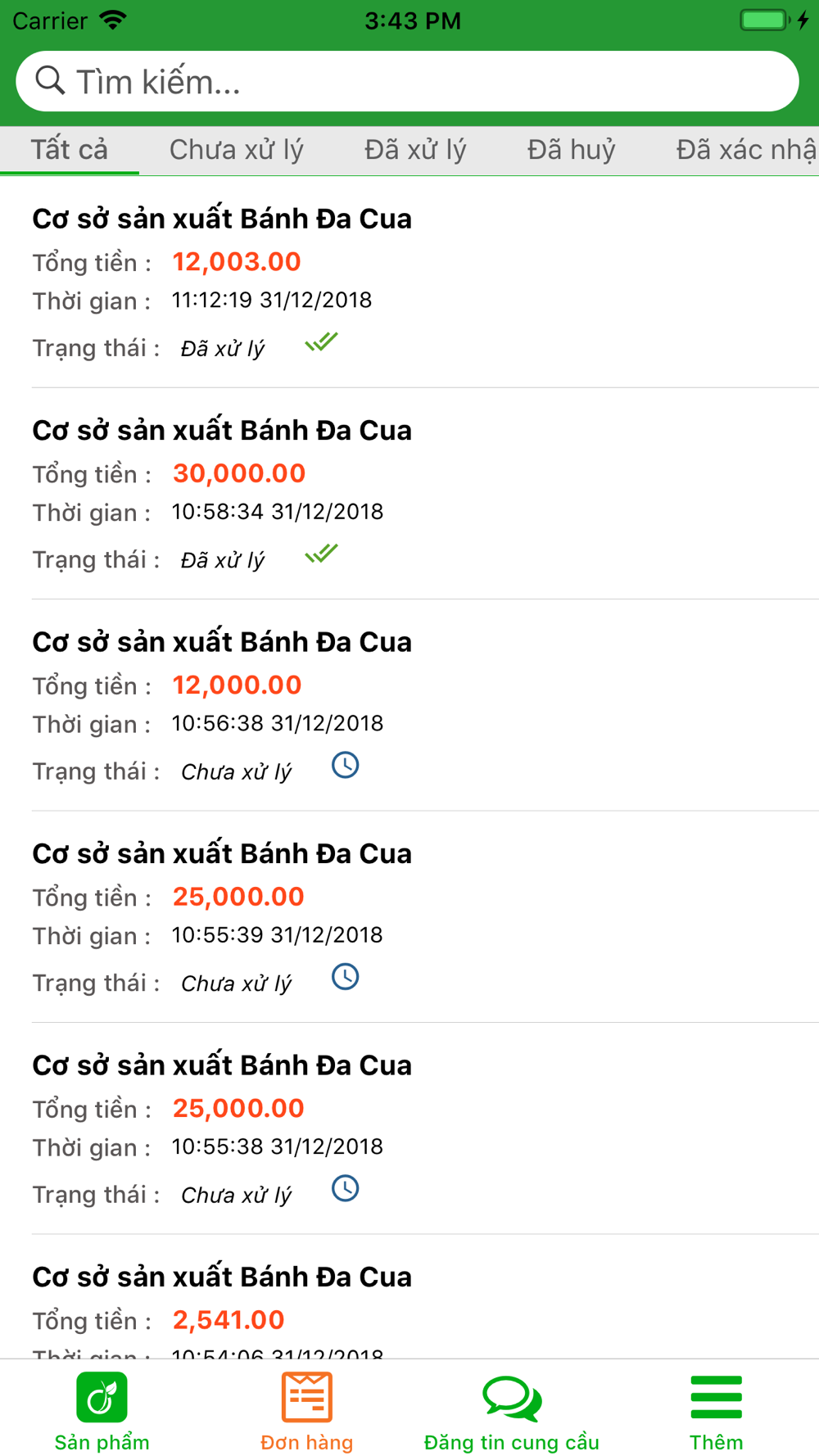View the order placed at 10:55:39
The image size is (819, 1456).
pyautogui.click(x=409, y=916)
